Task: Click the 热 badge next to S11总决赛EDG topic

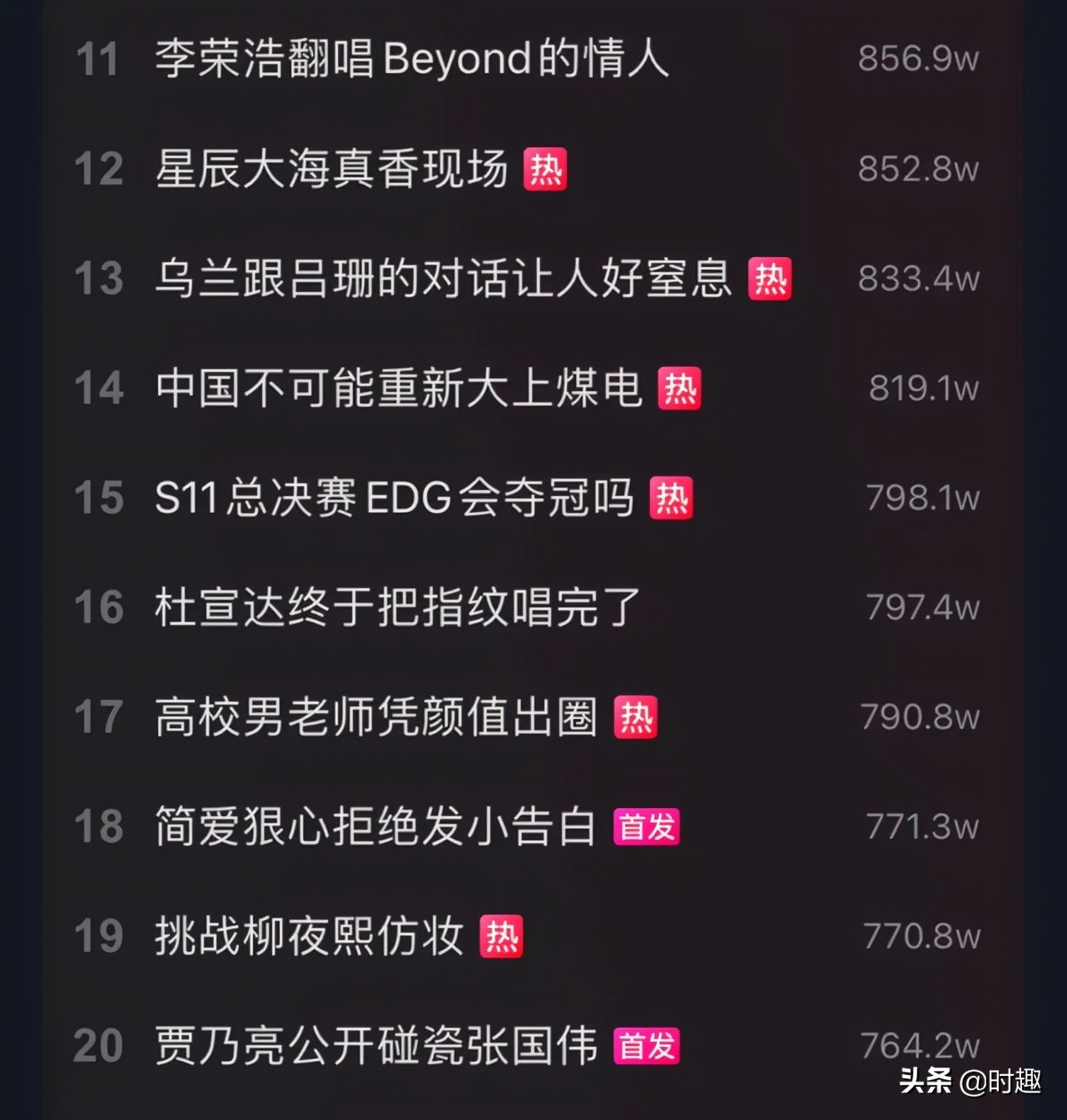Action: (670, 499)
